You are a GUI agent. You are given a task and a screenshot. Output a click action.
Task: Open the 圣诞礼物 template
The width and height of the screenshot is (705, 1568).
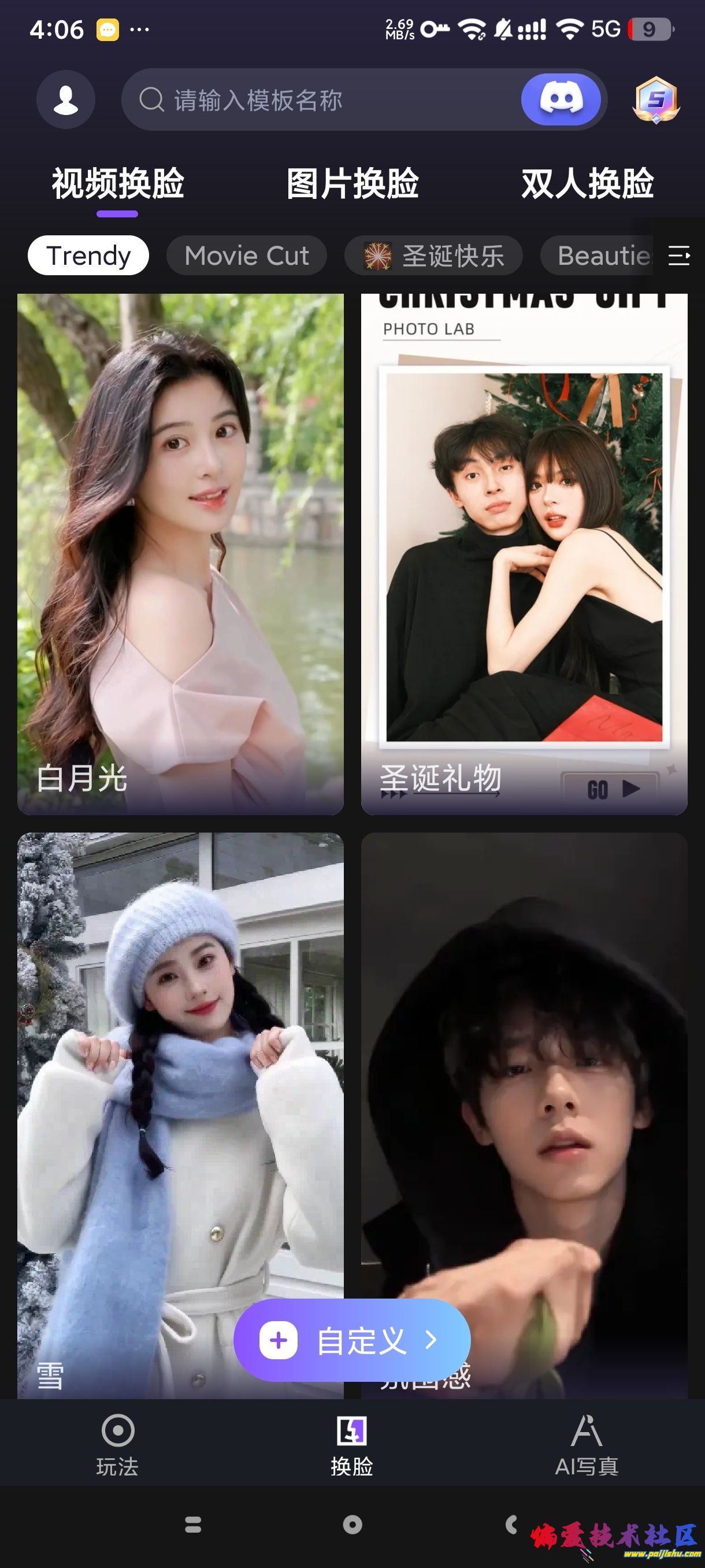(524, 554)
